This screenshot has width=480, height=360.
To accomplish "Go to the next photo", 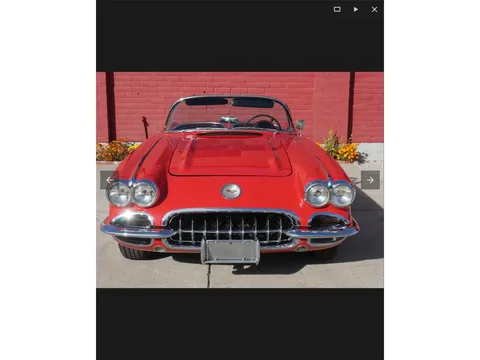I will (x=370, y=180).
